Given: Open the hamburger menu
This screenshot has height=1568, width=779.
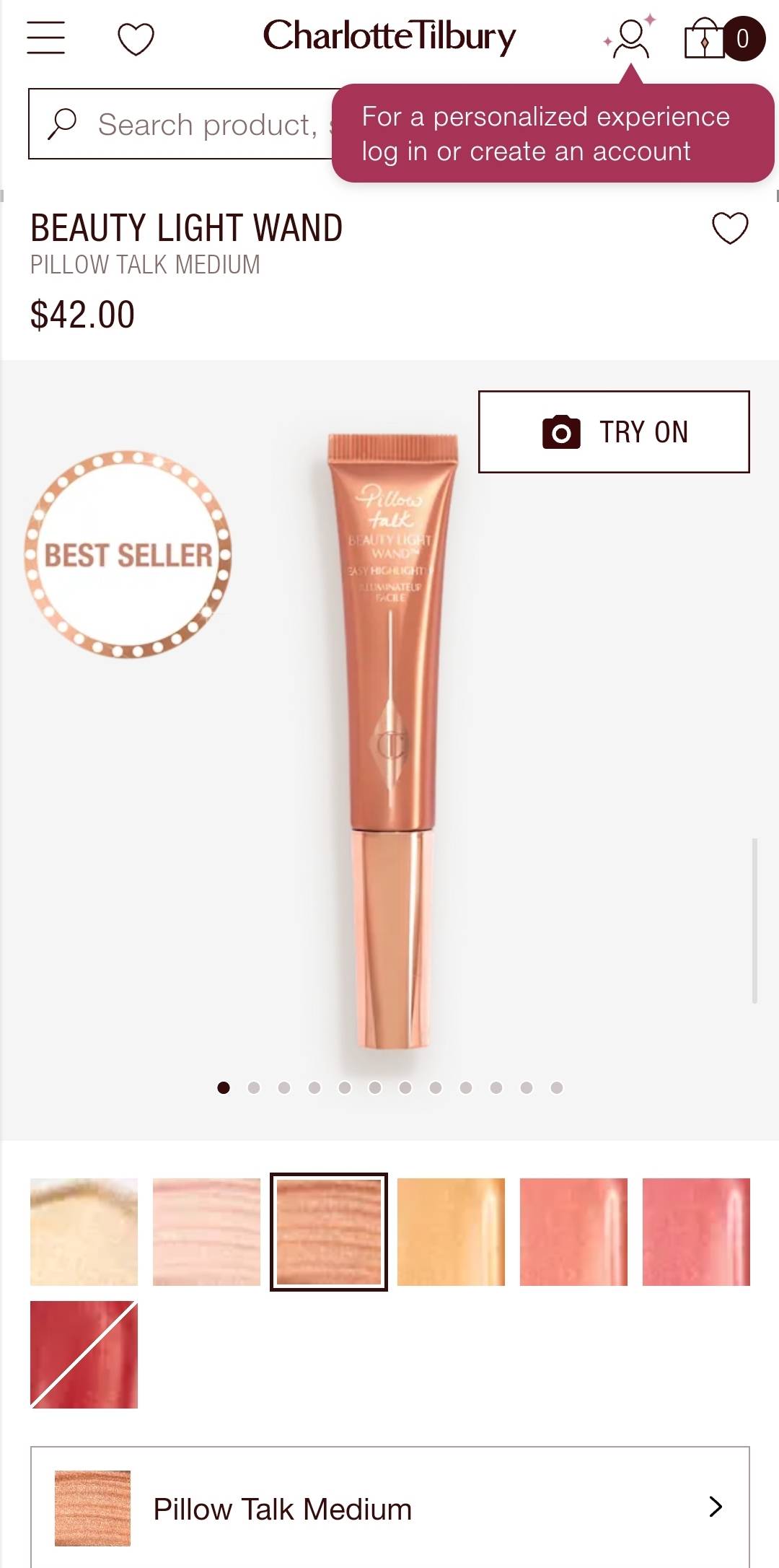Looking at the screenshot, I should click(x=46, y=38).
